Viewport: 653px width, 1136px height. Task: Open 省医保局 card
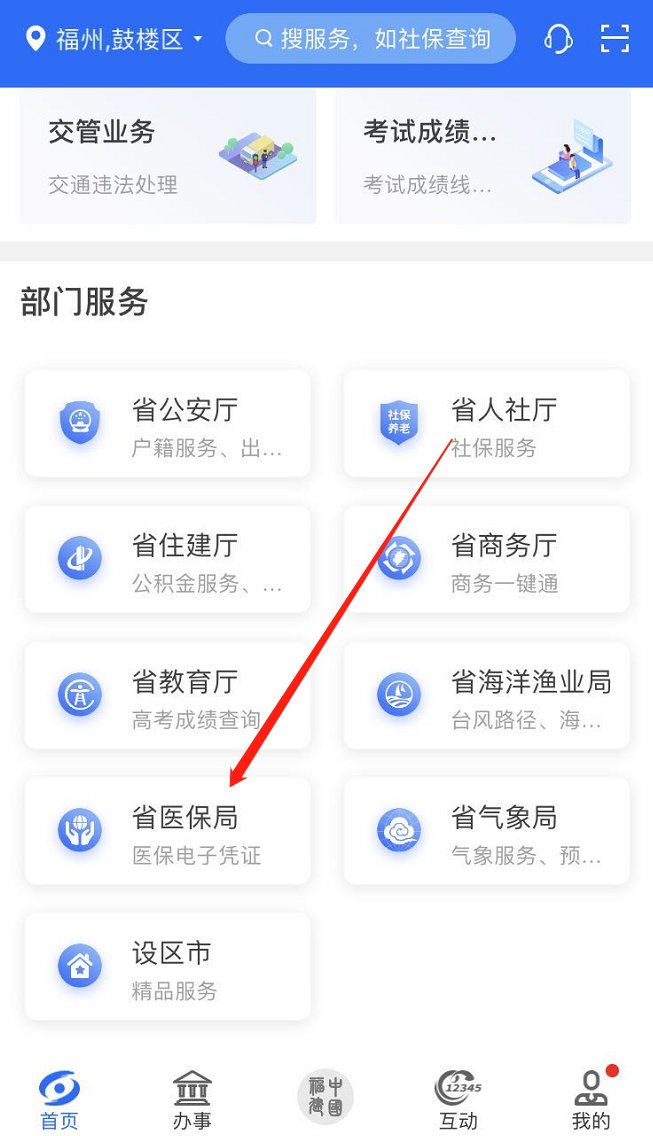(168, 832)
